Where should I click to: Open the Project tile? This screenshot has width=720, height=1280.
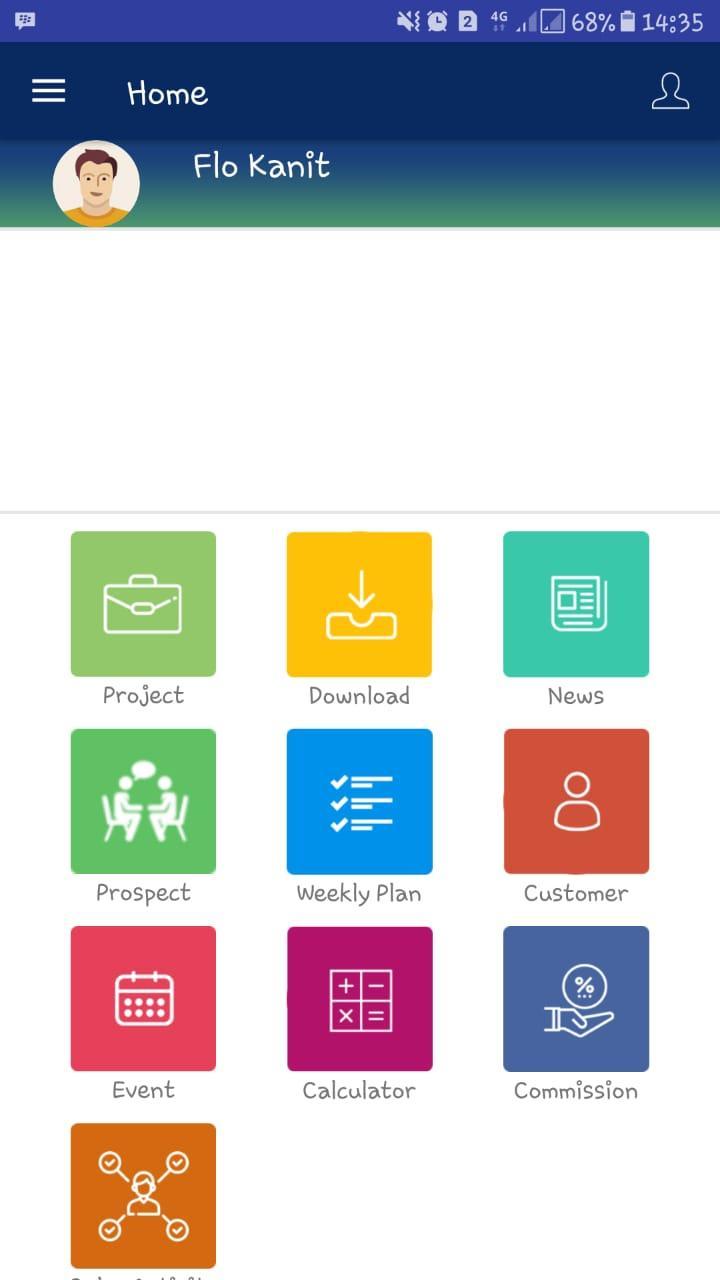(143, 604)
